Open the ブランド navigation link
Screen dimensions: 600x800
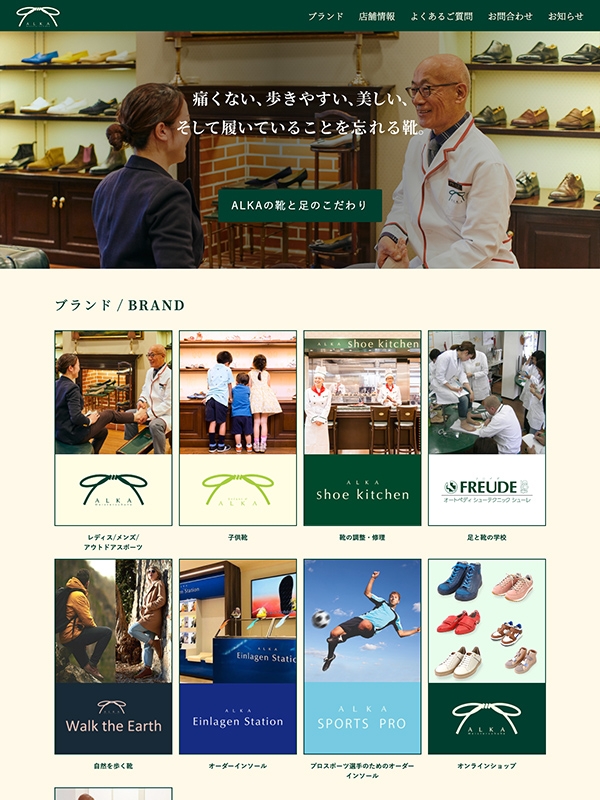click(x=325, y=16)
